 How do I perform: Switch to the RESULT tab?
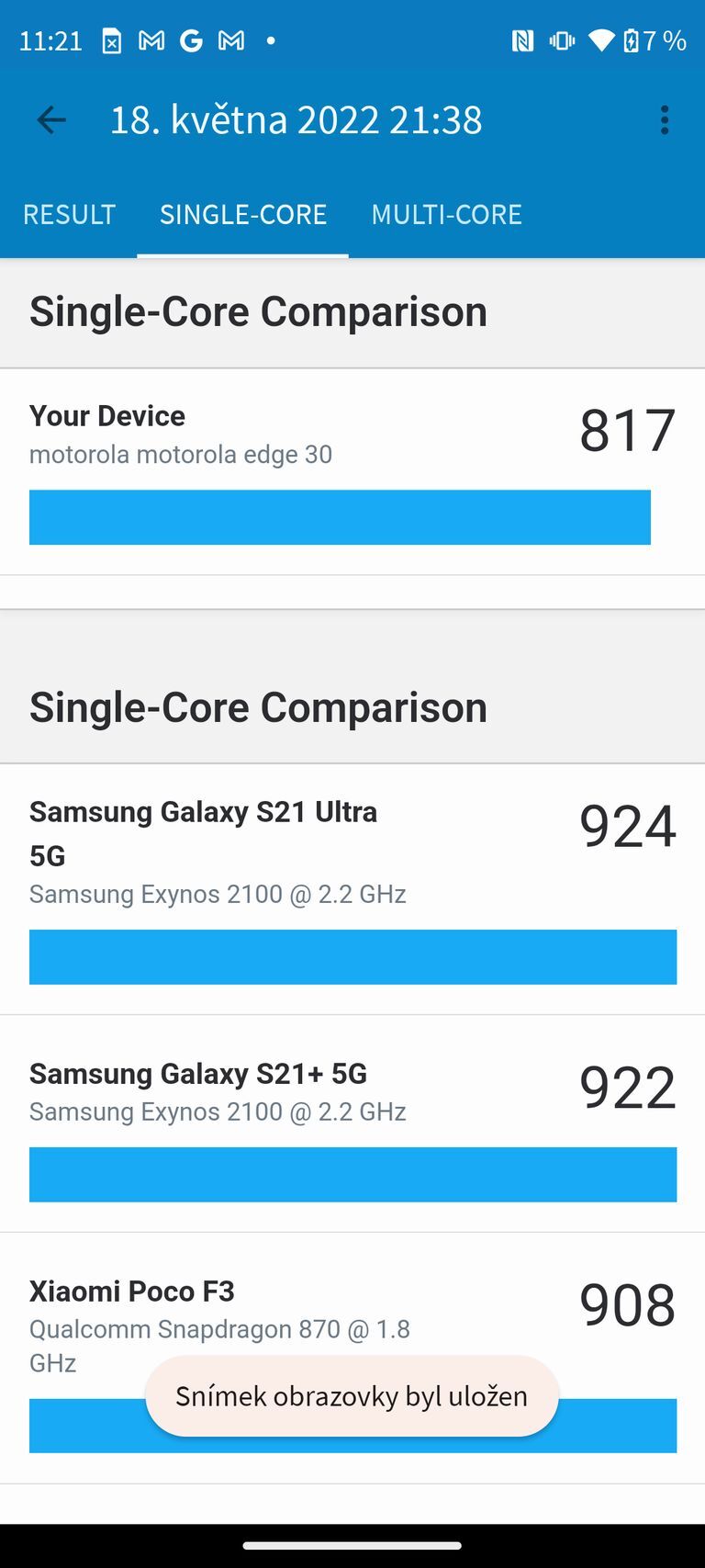point(70,214)
